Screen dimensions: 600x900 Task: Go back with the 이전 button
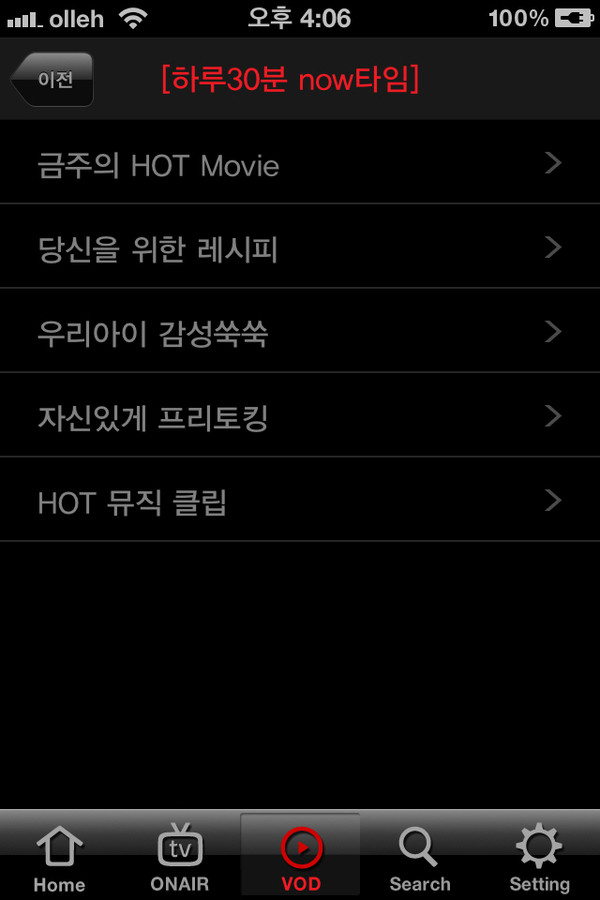tap(53, 80)
